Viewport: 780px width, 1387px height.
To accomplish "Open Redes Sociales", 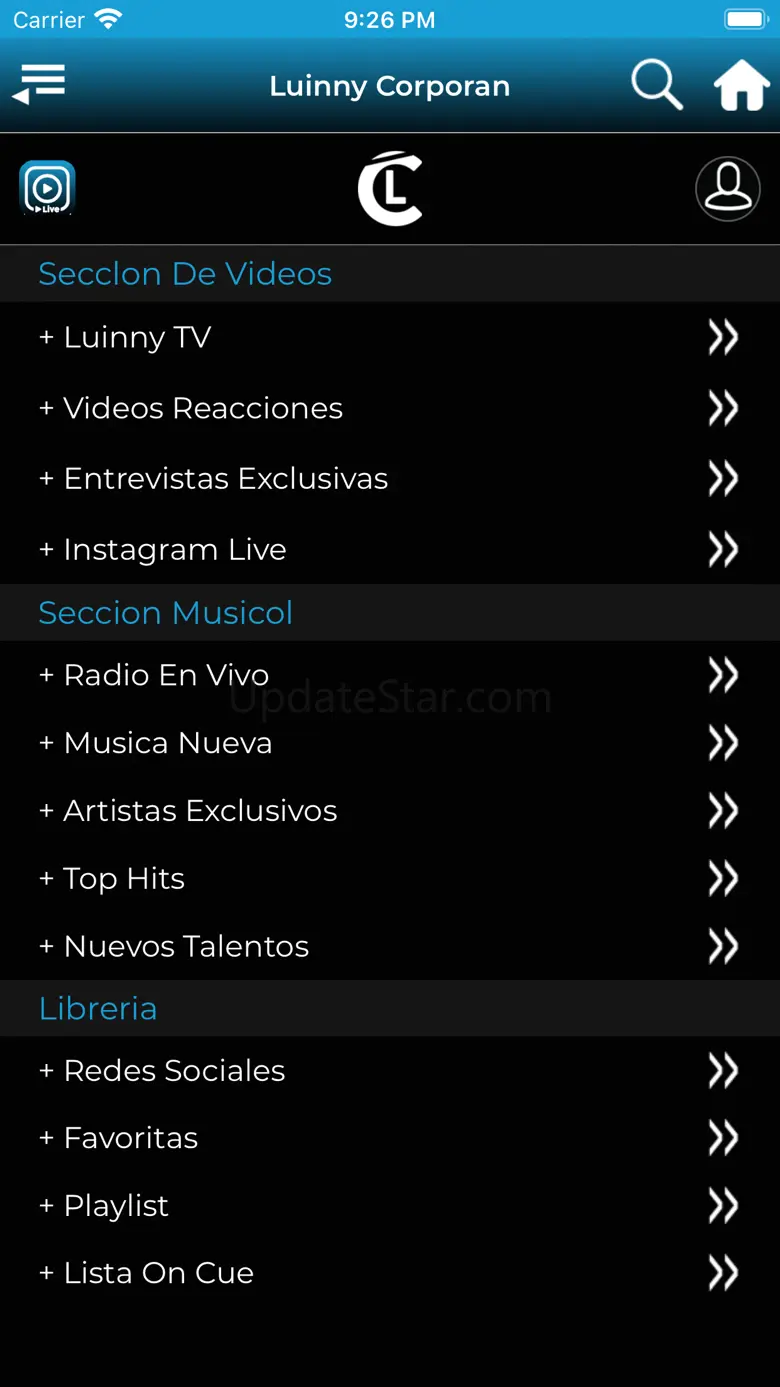I will [390, 1071].
